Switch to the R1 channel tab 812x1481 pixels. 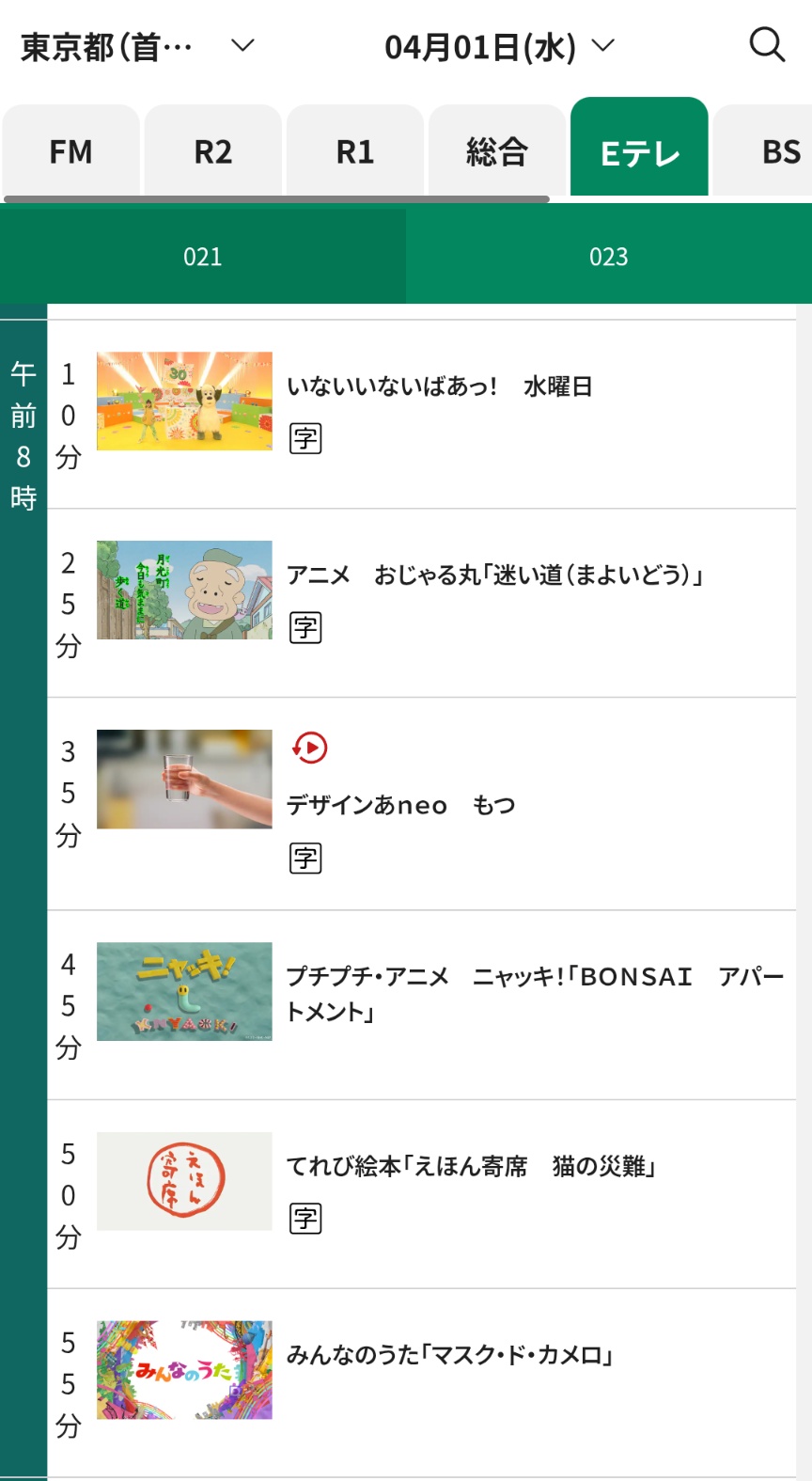pos(355,151)
